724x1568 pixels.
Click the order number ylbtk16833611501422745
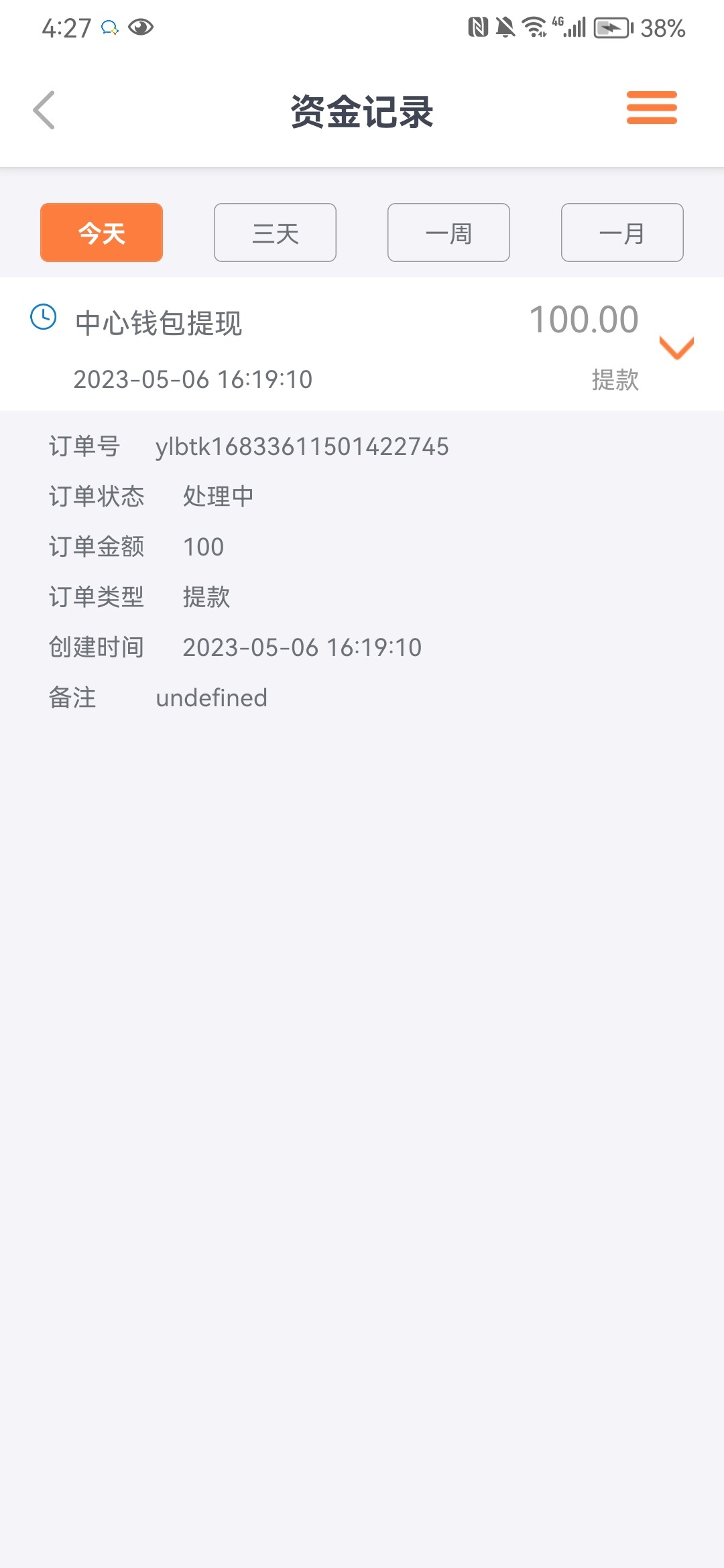coord(303,446)
